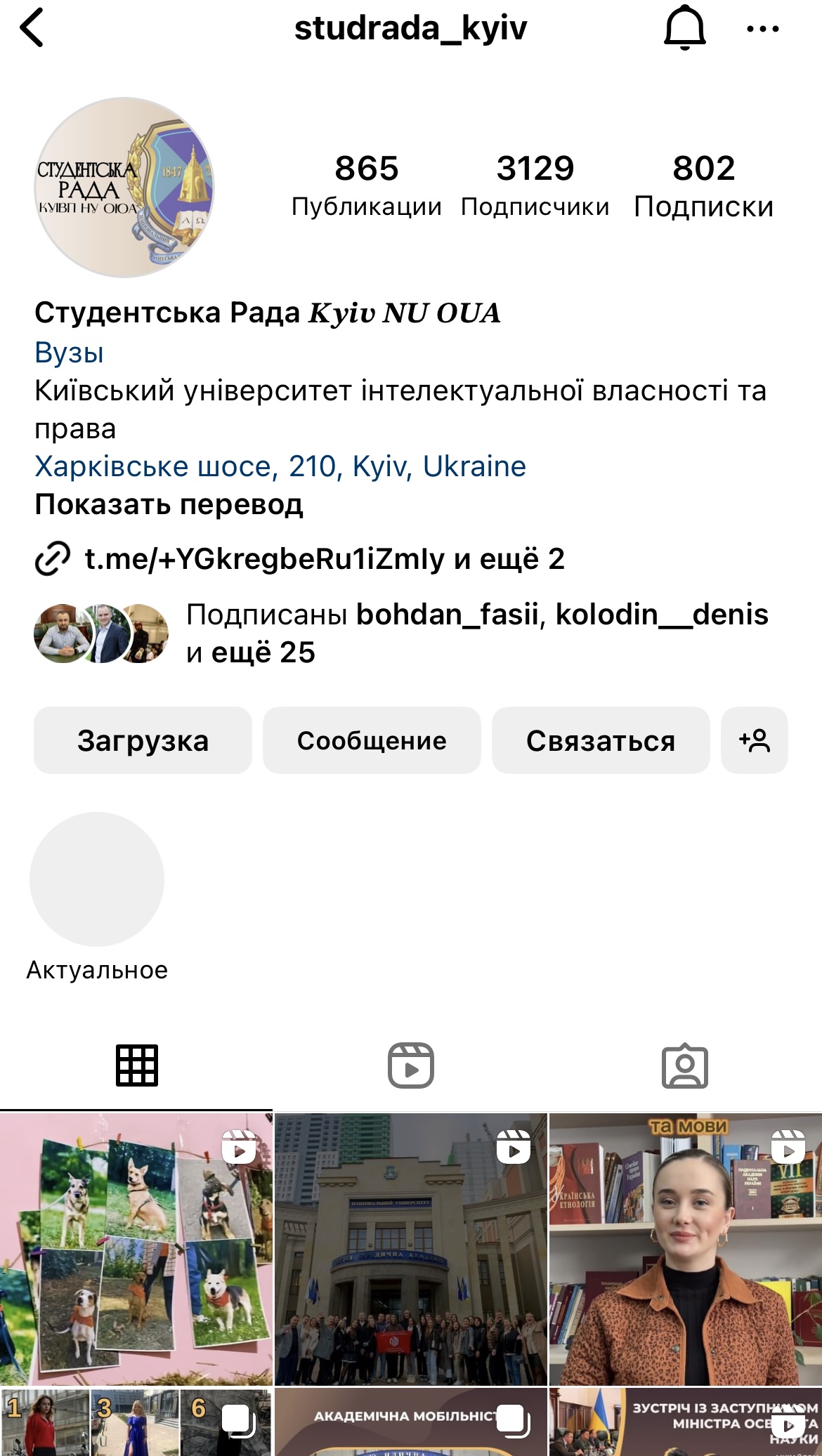Open the three-dot overflow menu
The height and width of the screenshot is (1456, 822).
tap(762, 29)
